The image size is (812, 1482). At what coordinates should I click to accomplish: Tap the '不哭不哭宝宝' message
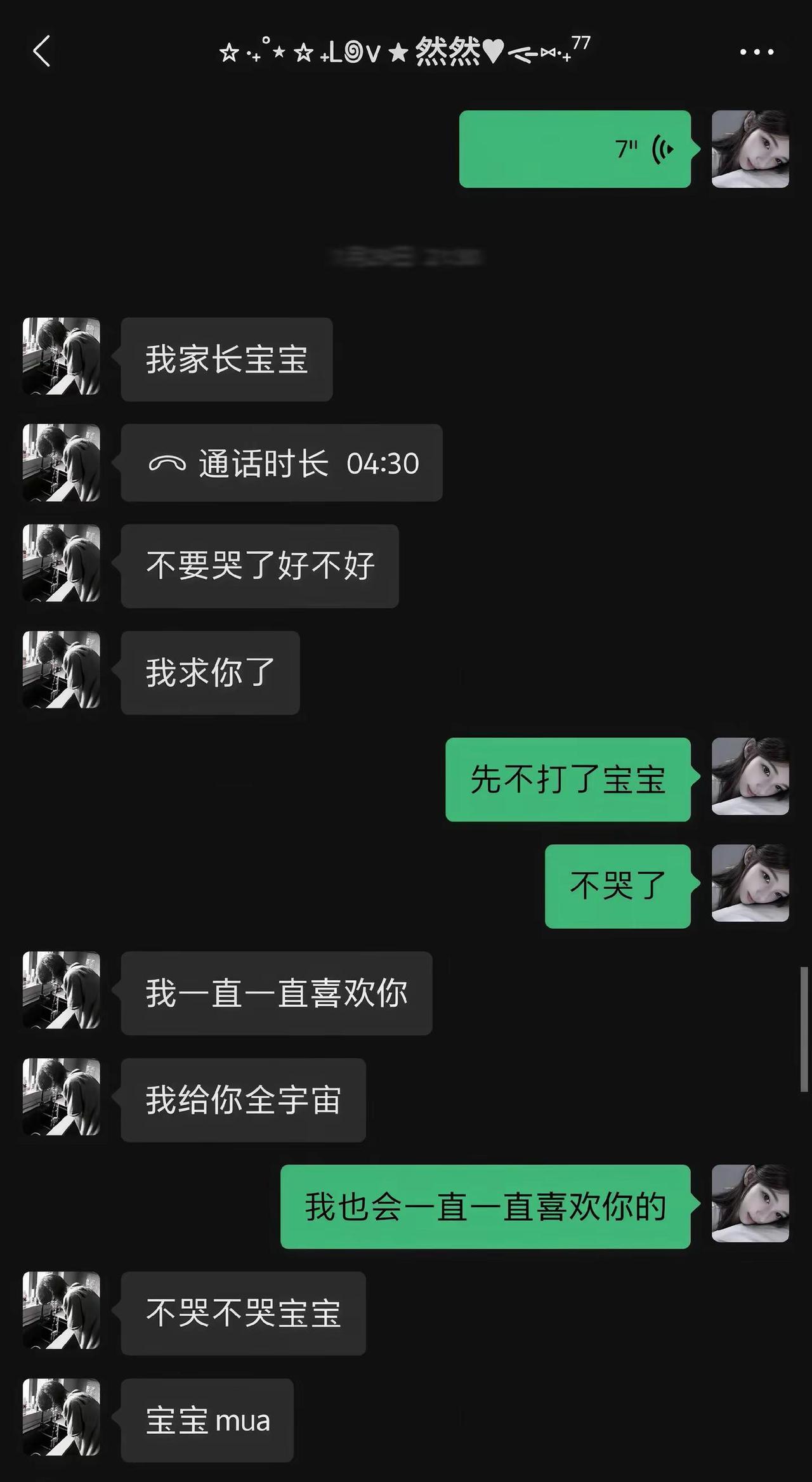point(243,1314)
